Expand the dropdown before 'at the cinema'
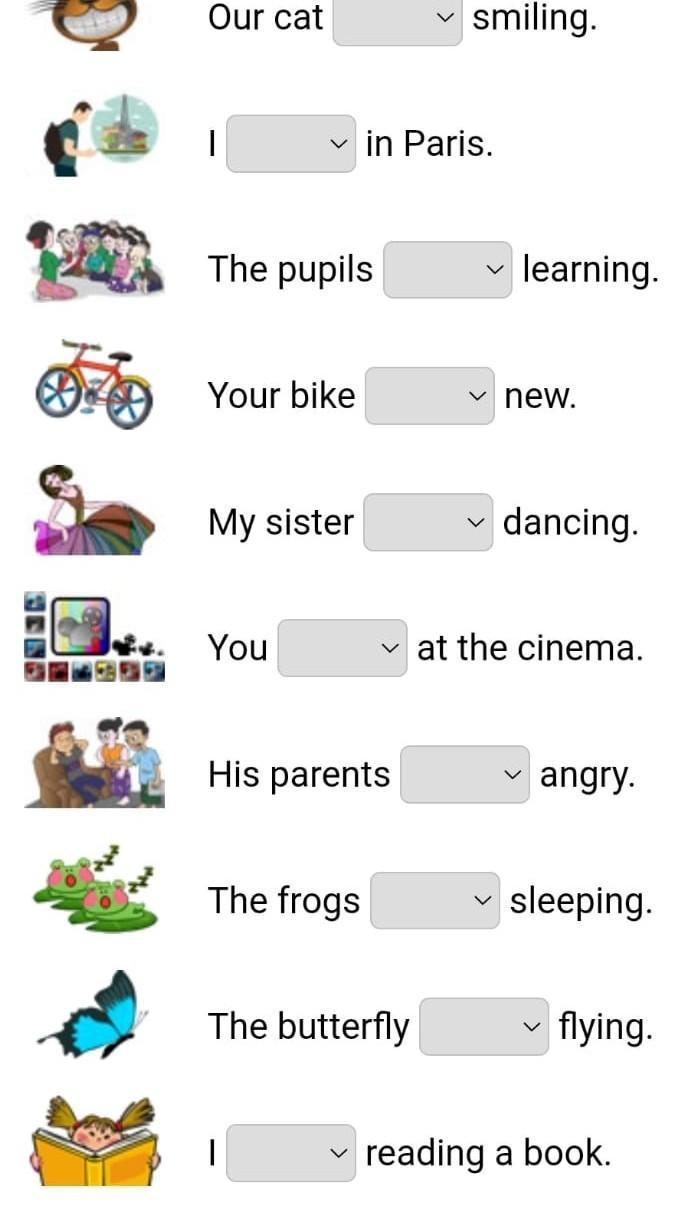689x1206 pixels. [x=342, y=648]
